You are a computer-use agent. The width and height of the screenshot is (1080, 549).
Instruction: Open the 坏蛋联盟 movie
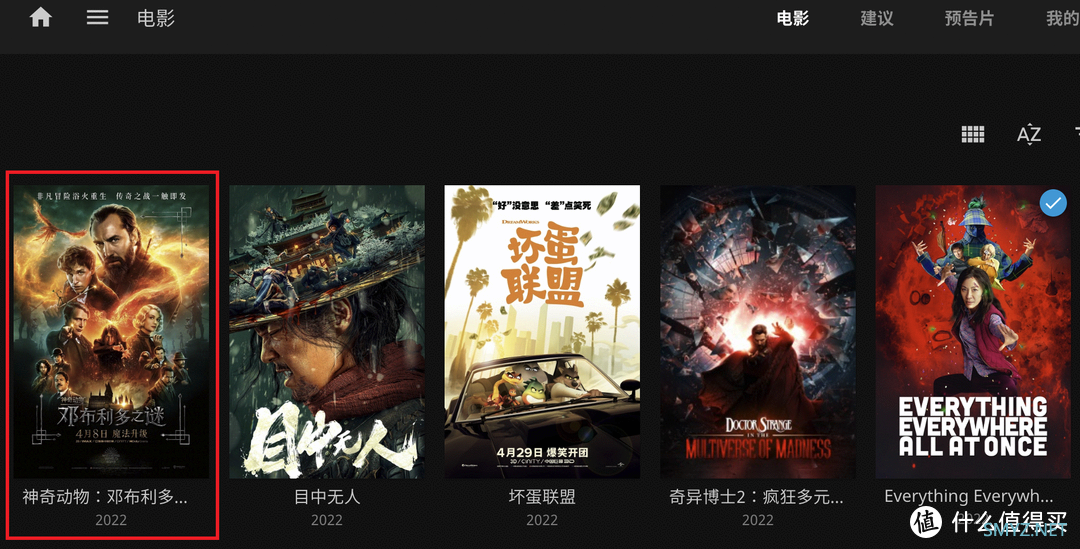[542, 331]
